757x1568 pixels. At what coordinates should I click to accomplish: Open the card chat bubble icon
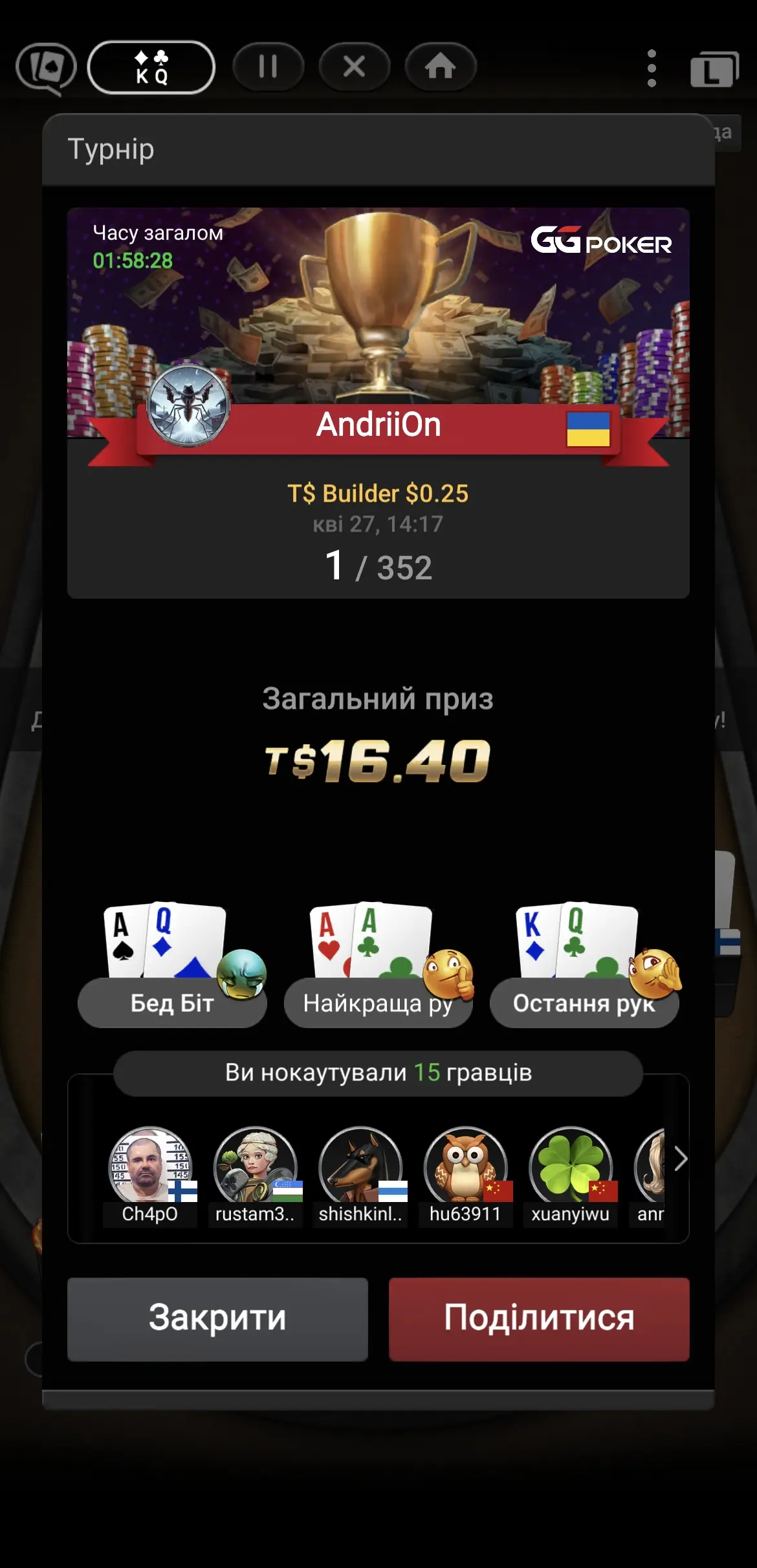[x=46, y=68]
